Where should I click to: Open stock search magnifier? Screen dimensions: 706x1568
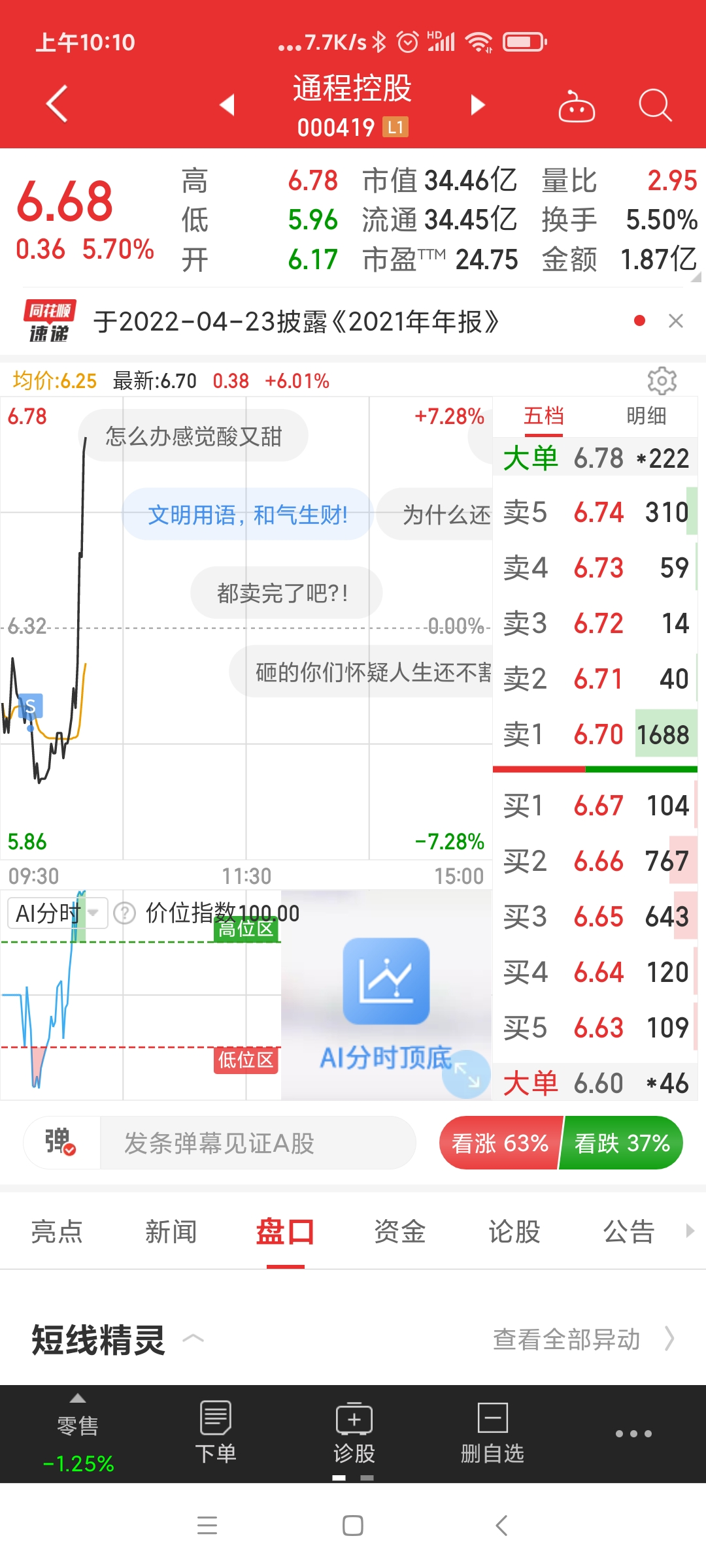click(654, 105)
